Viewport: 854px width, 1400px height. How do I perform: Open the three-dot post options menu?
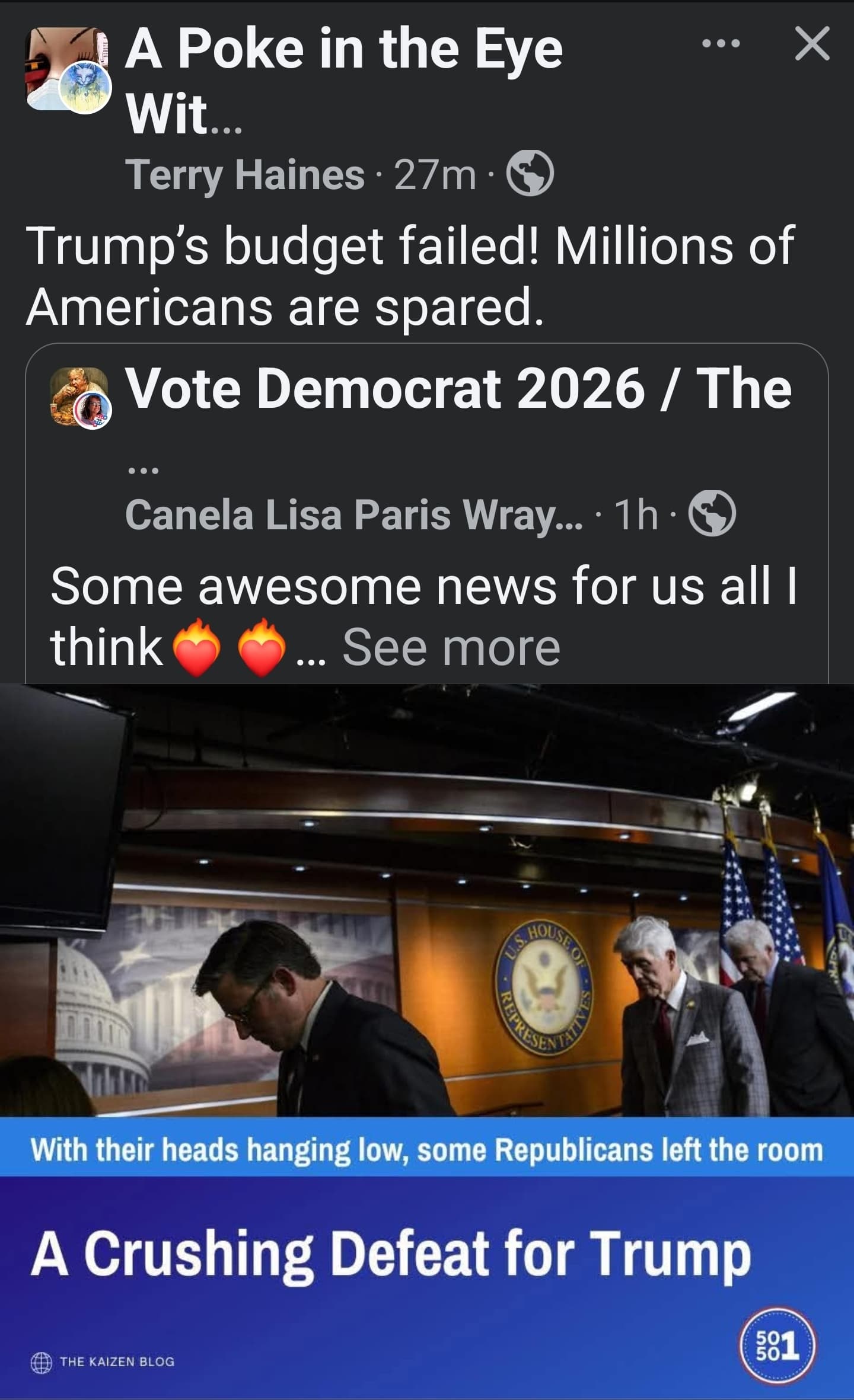[x=721, y=43]
